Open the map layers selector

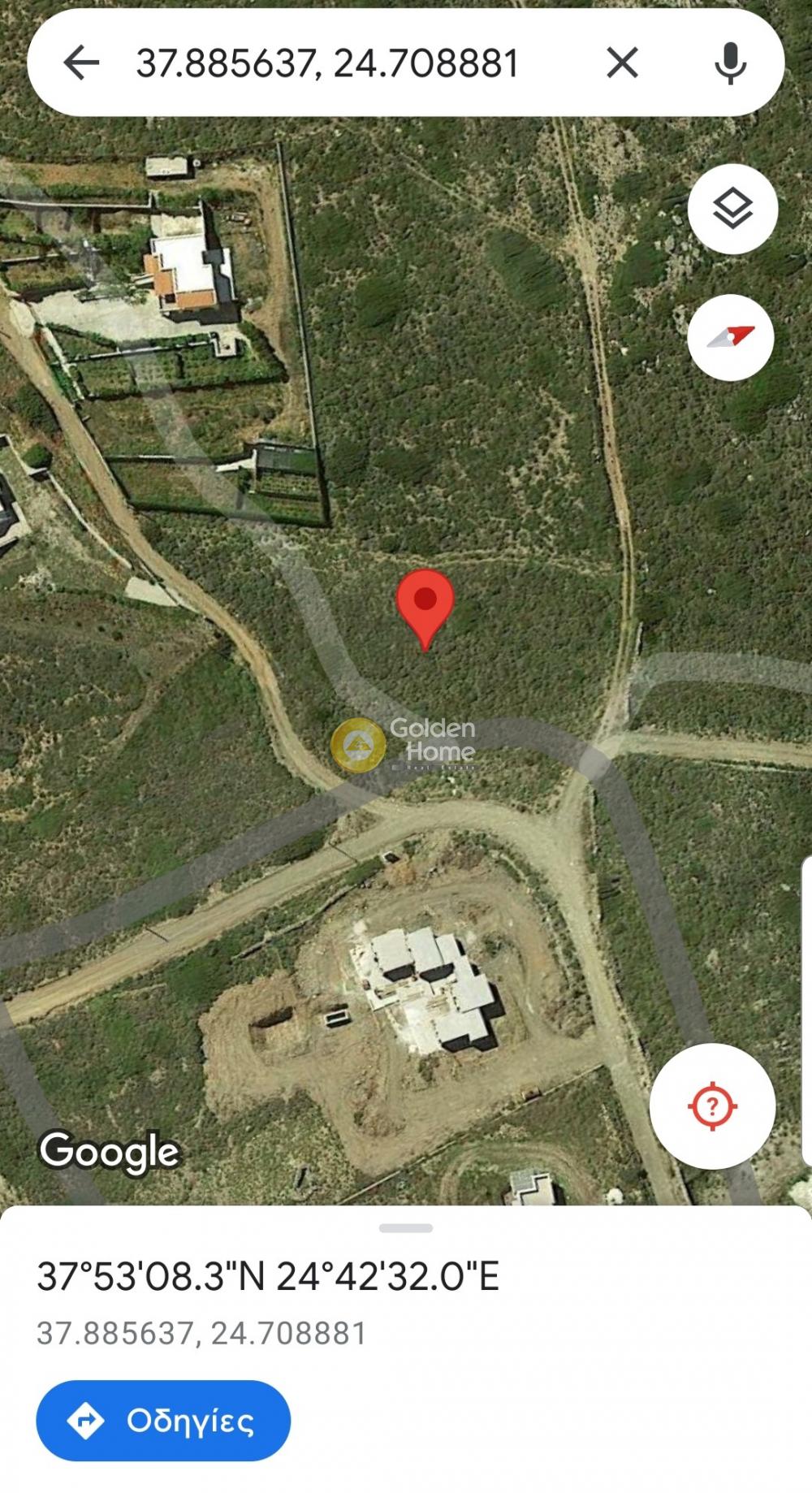732,210
